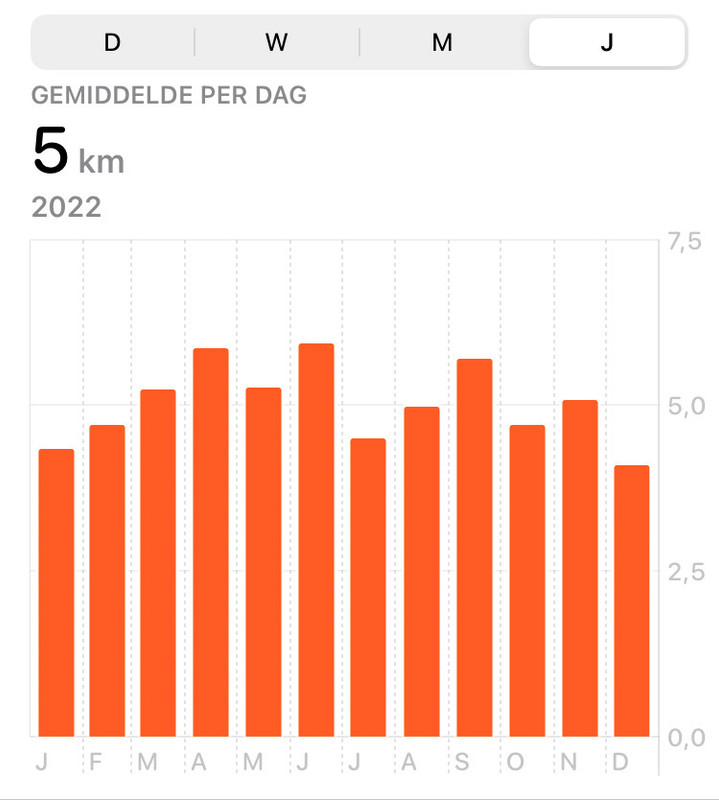Select the J (year) segment

point(607,42)
